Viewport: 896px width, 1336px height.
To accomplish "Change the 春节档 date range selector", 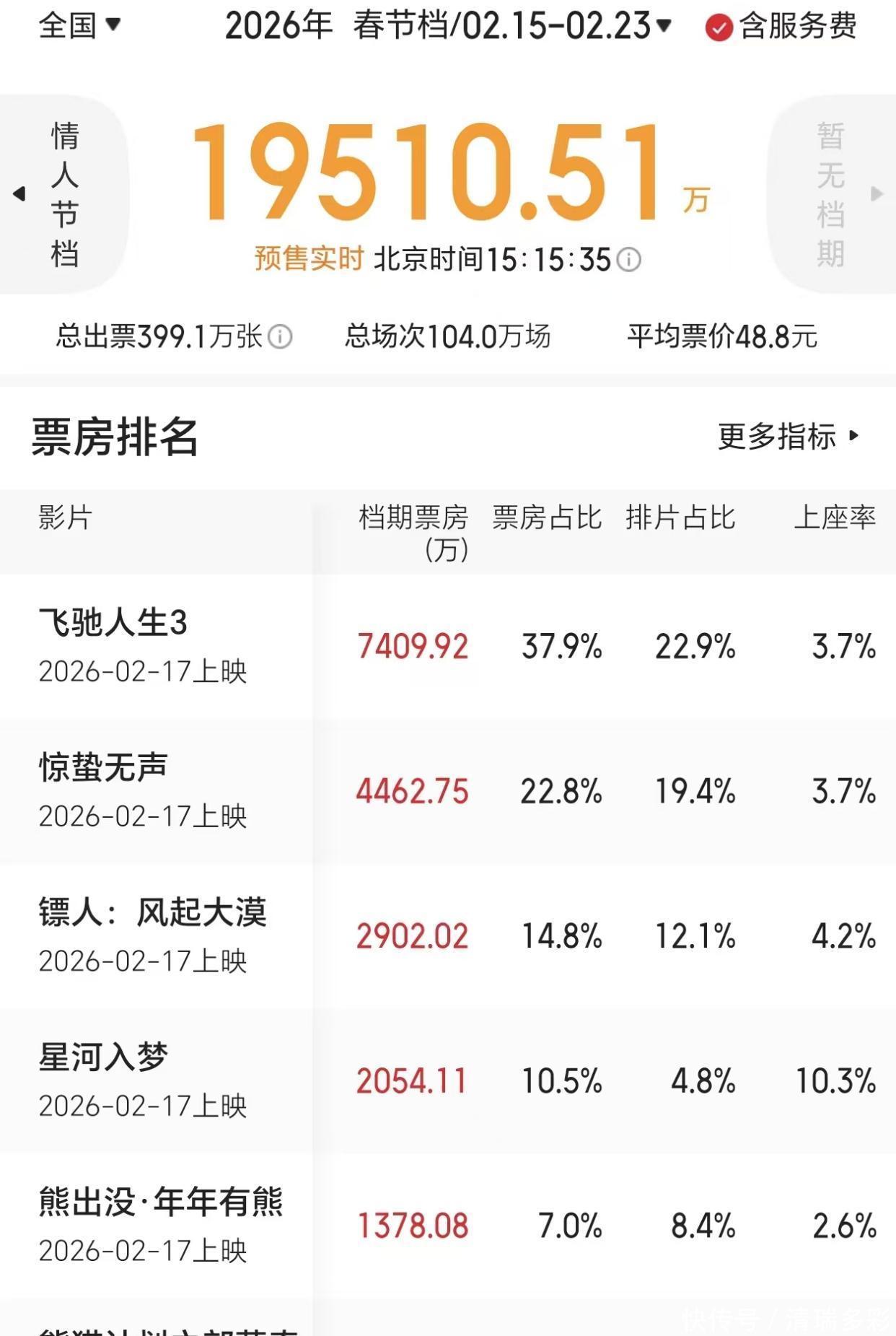I will point(511,27).
